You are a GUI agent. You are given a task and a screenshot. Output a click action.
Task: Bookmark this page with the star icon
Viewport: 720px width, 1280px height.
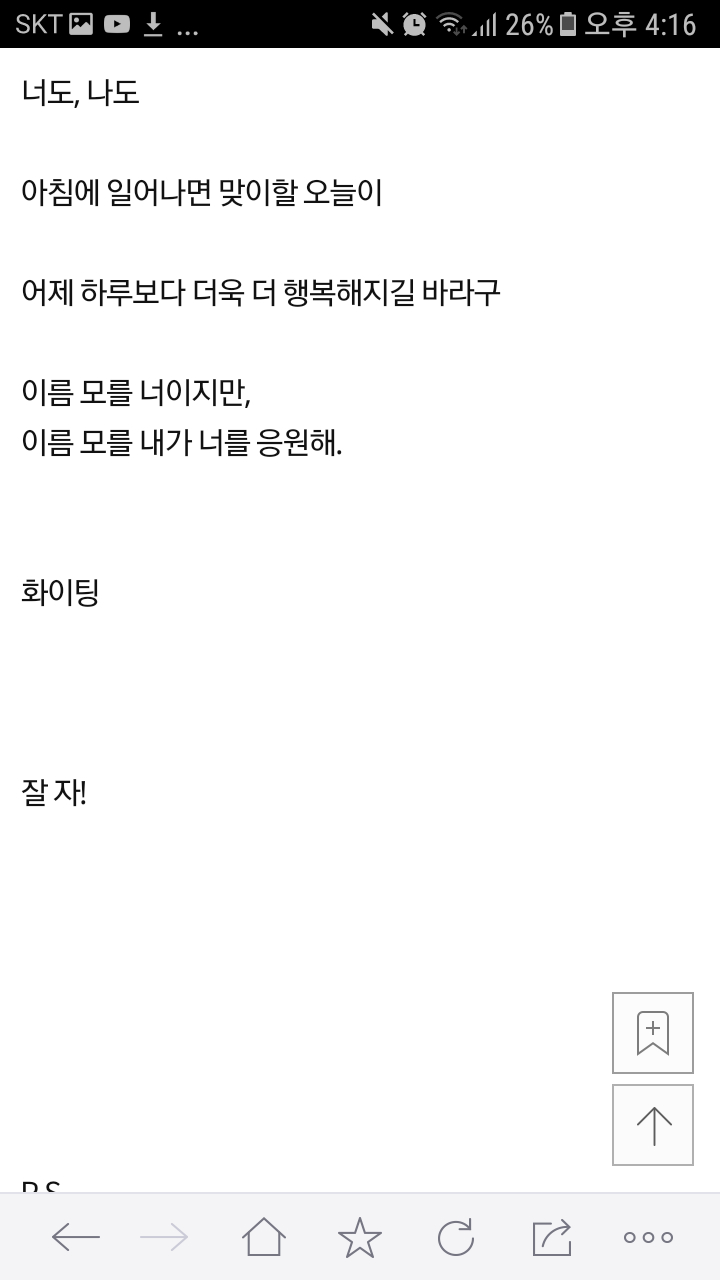(360, 1236)
